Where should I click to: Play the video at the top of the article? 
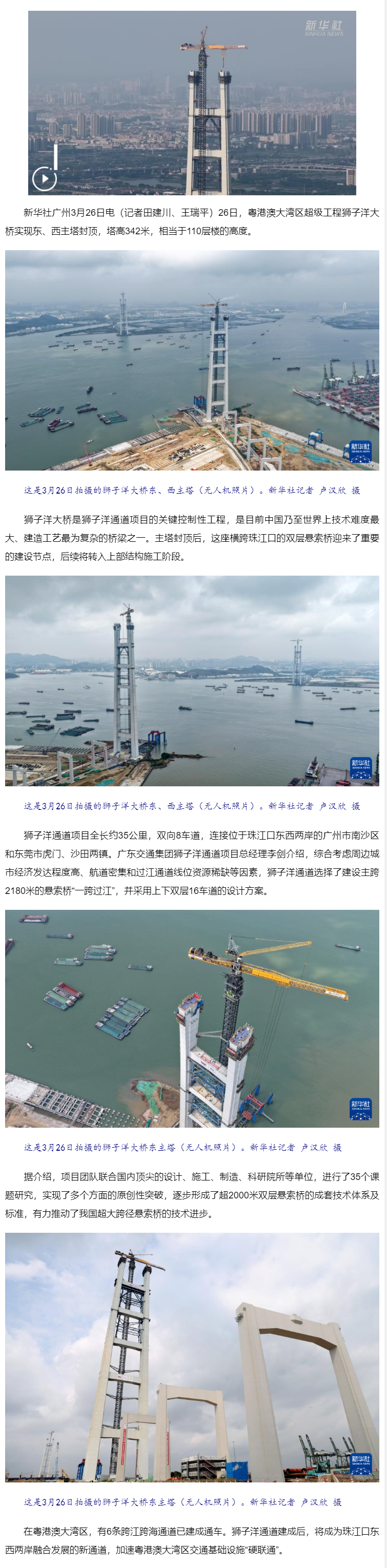tap(44, 178)
